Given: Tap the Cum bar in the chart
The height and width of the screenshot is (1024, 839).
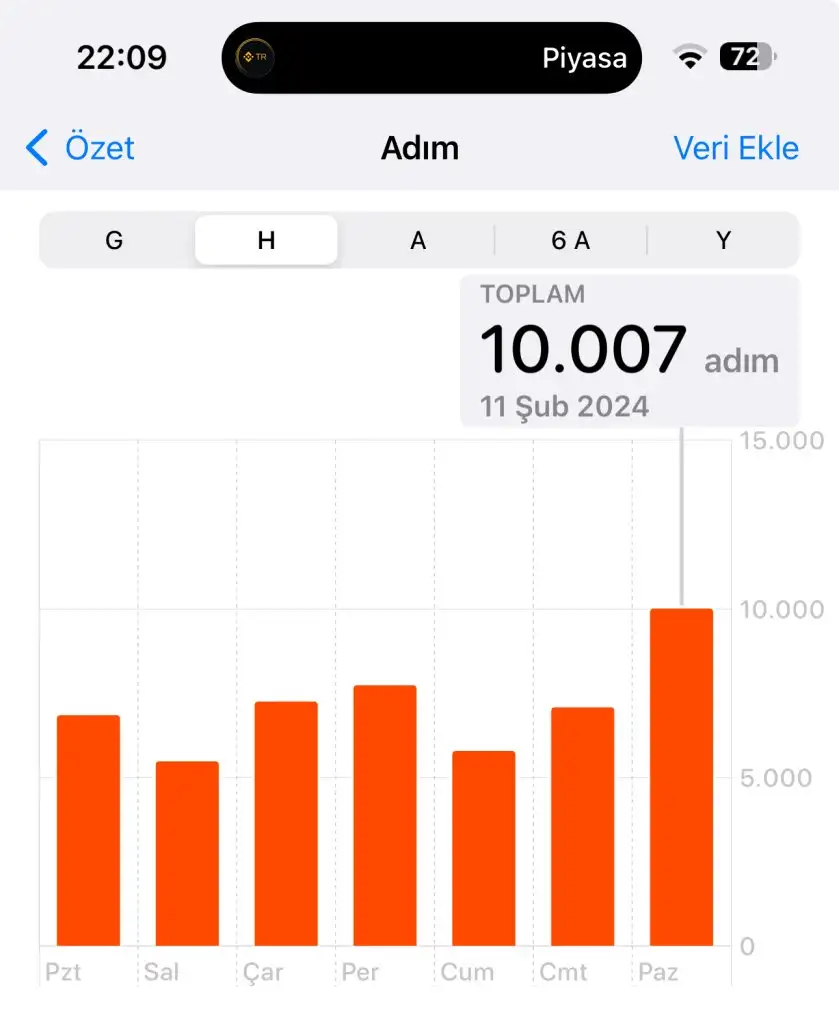Looking at the screenshot, I should pos(483,848).
